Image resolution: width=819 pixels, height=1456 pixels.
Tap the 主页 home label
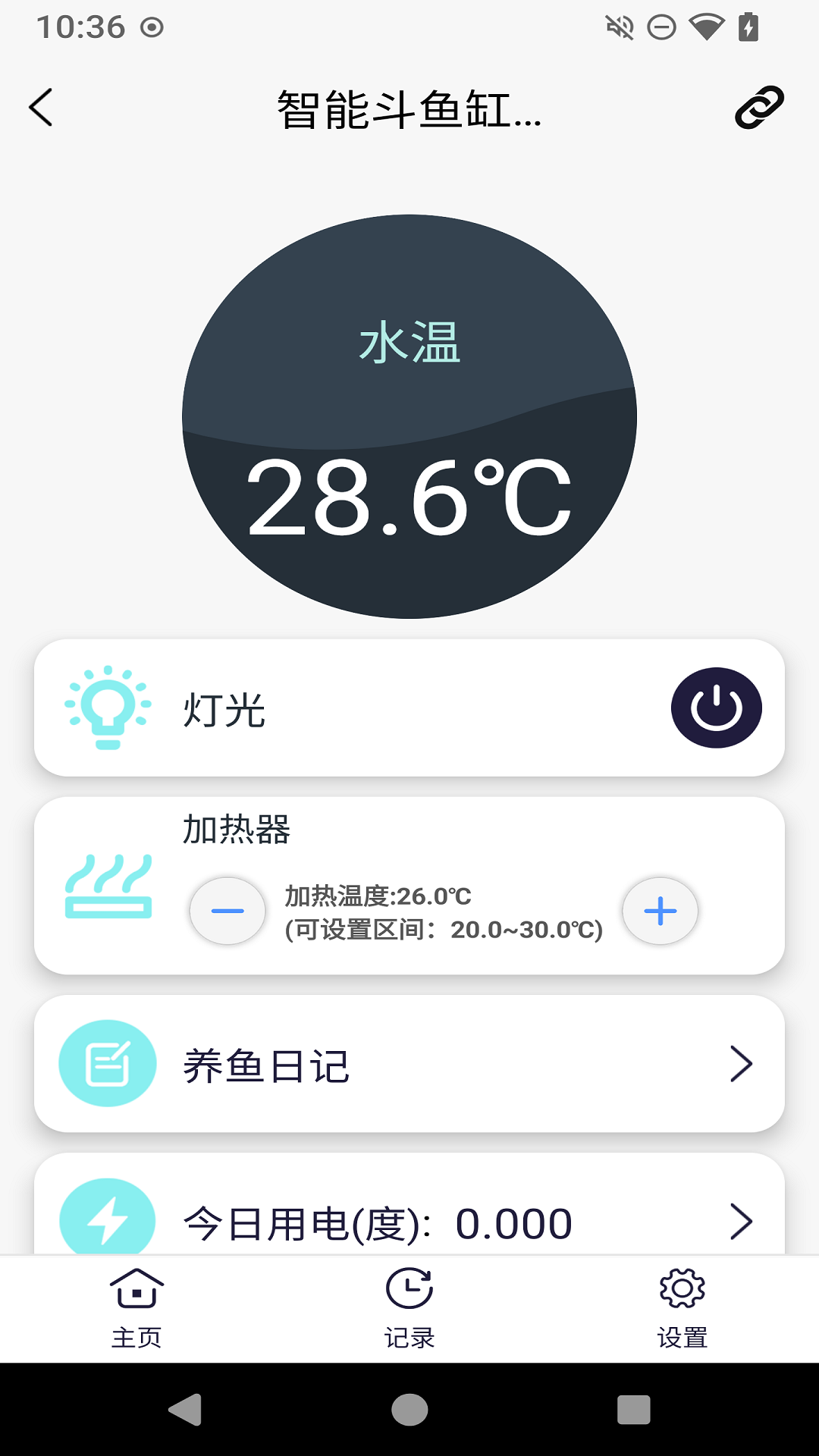pos(136,1335)
